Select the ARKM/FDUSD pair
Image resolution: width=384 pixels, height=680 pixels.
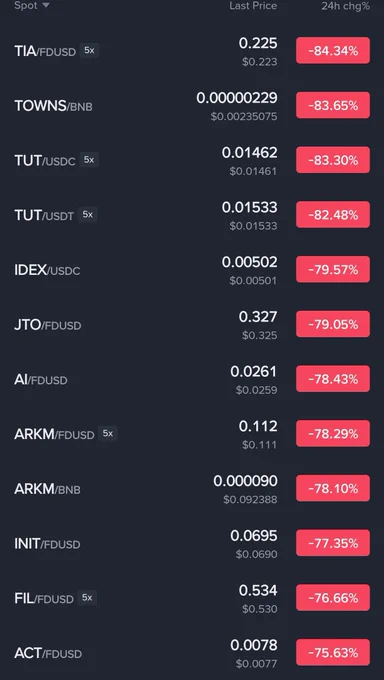pos(192,434)
